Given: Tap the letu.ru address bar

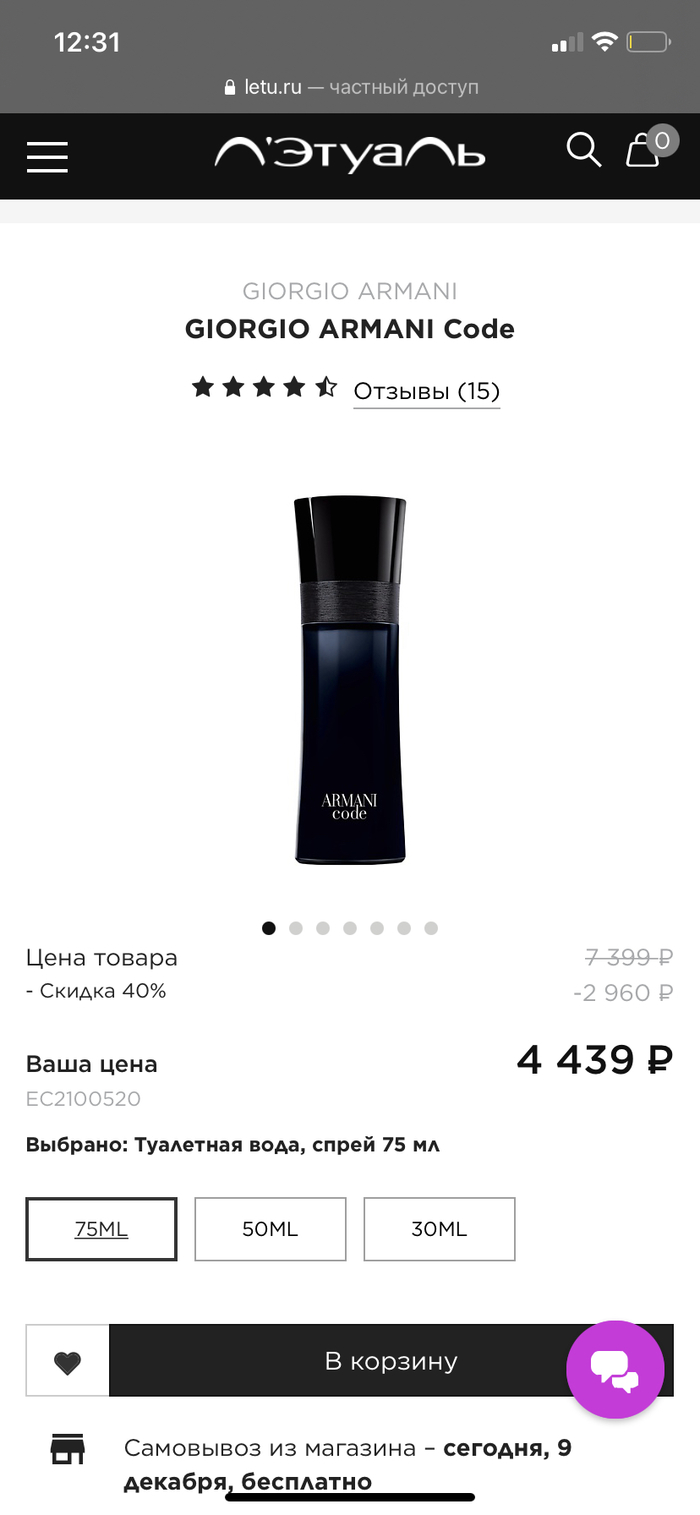Looking at the screenshot, I should click(x=350, y=87).
